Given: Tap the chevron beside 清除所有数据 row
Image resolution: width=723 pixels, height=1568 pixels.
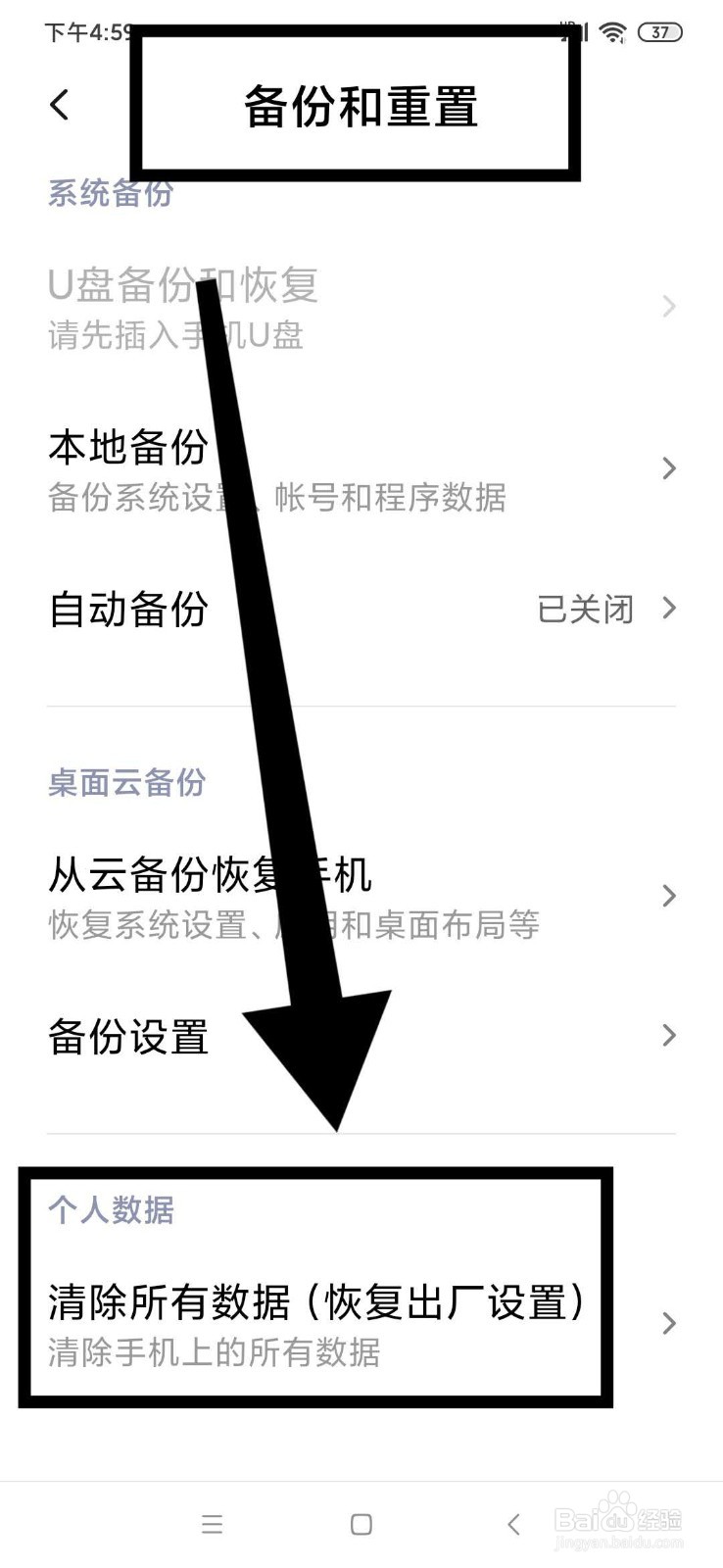Looking at the screenshot, I should pos(668,1322).
